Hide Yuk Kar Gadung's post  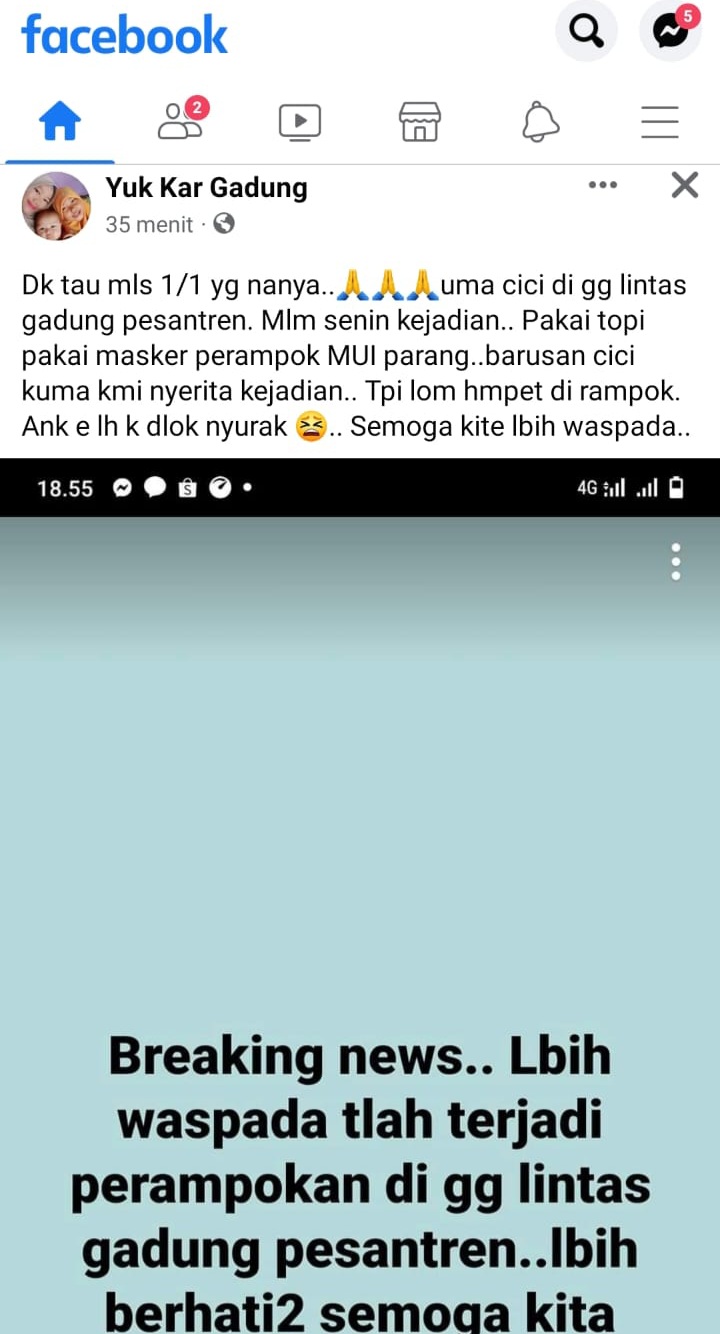pyautogui.click(x=685, y=185)
